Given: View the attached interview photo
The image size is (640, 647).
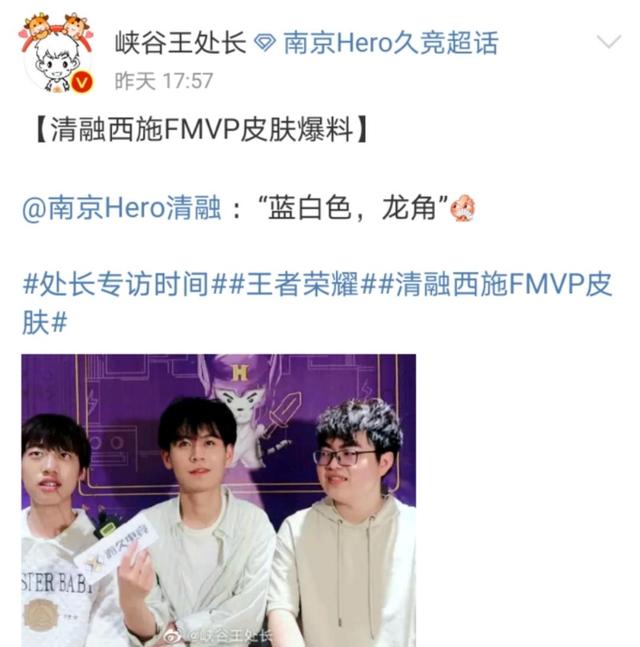Looking at the screenshot, I should point(218,498).
